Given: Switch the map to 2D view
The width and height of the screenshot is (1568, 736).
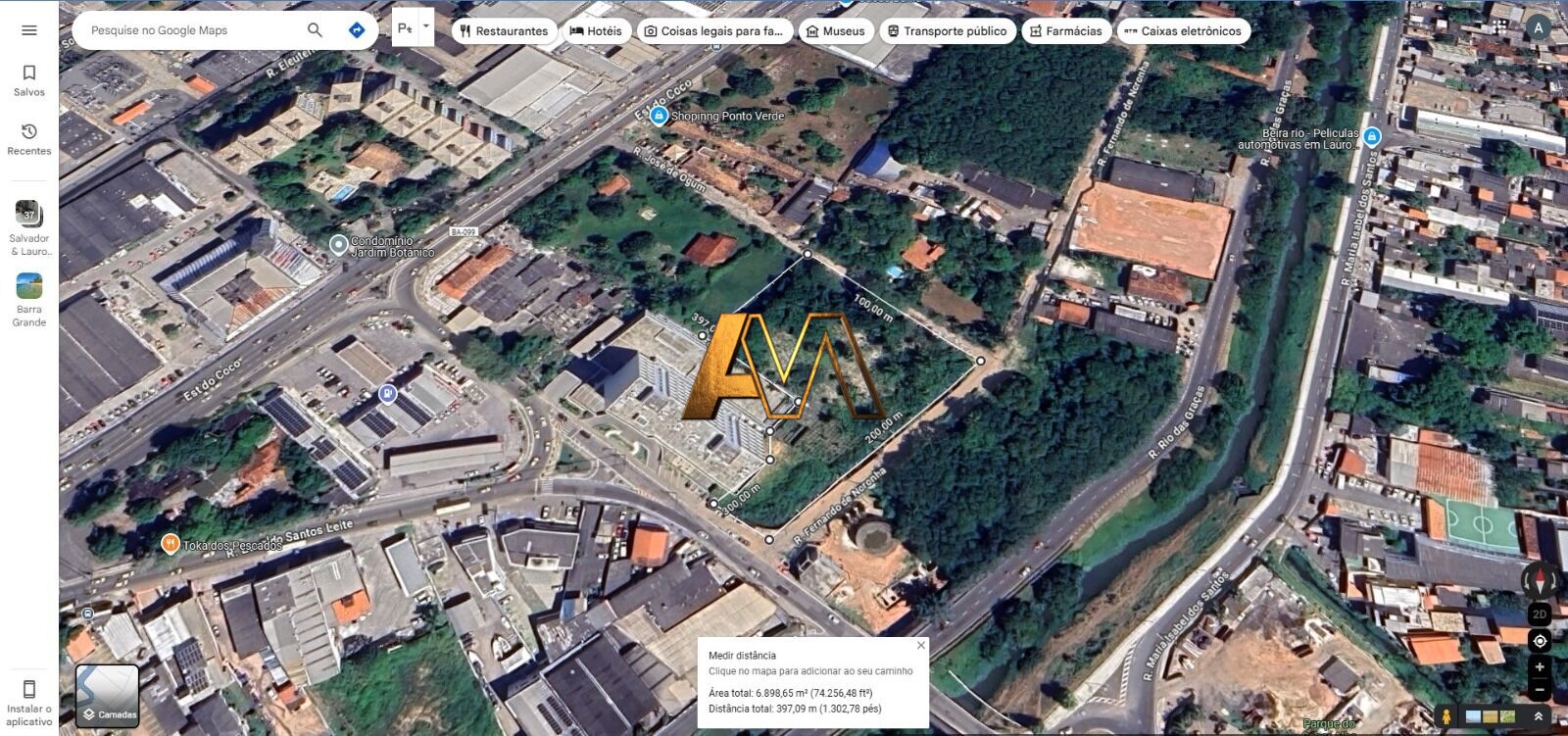Looking at the screenshot, I should [1540, 614].
